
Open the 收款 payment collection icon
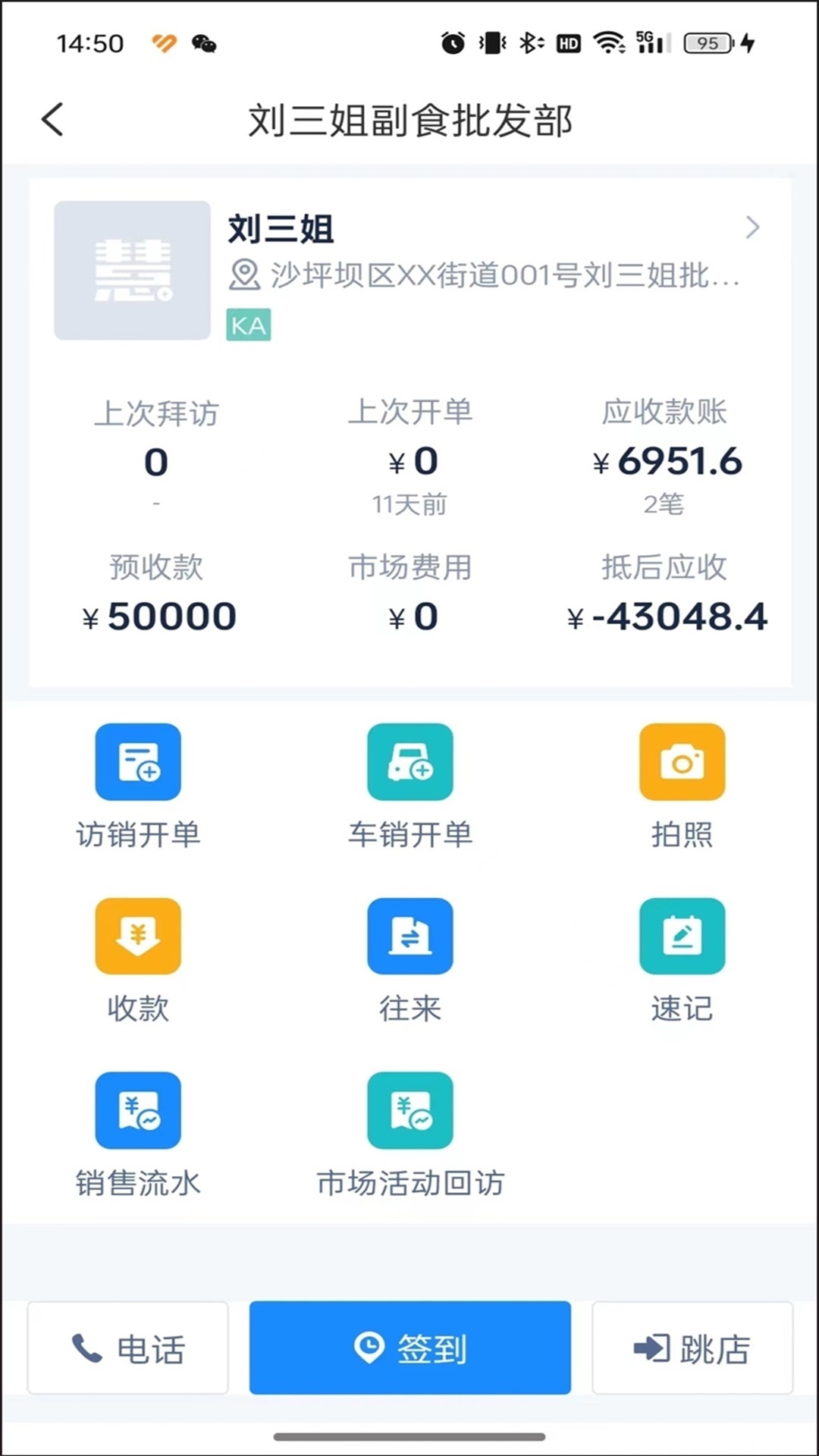(137, 936)
